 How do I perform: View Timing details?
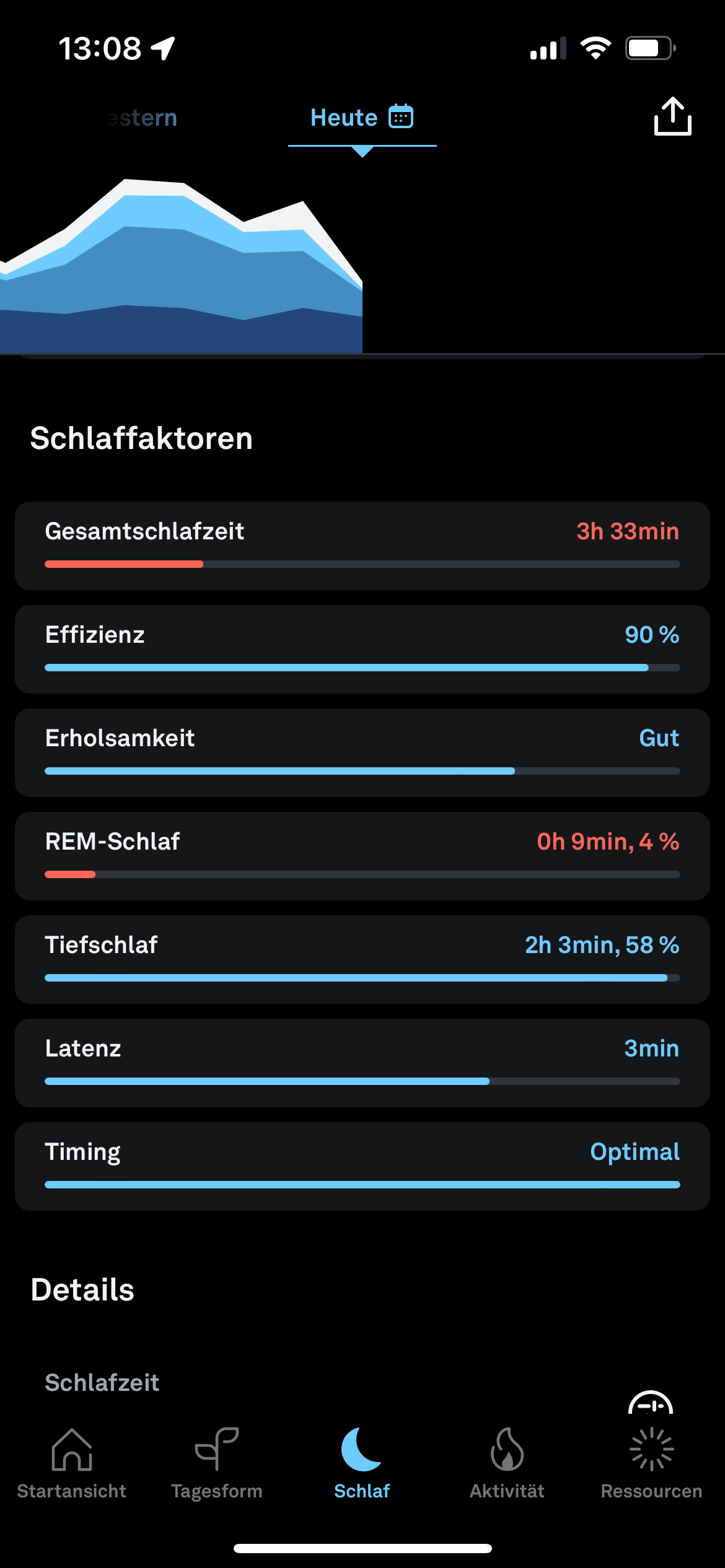[x=362, y=1166]
